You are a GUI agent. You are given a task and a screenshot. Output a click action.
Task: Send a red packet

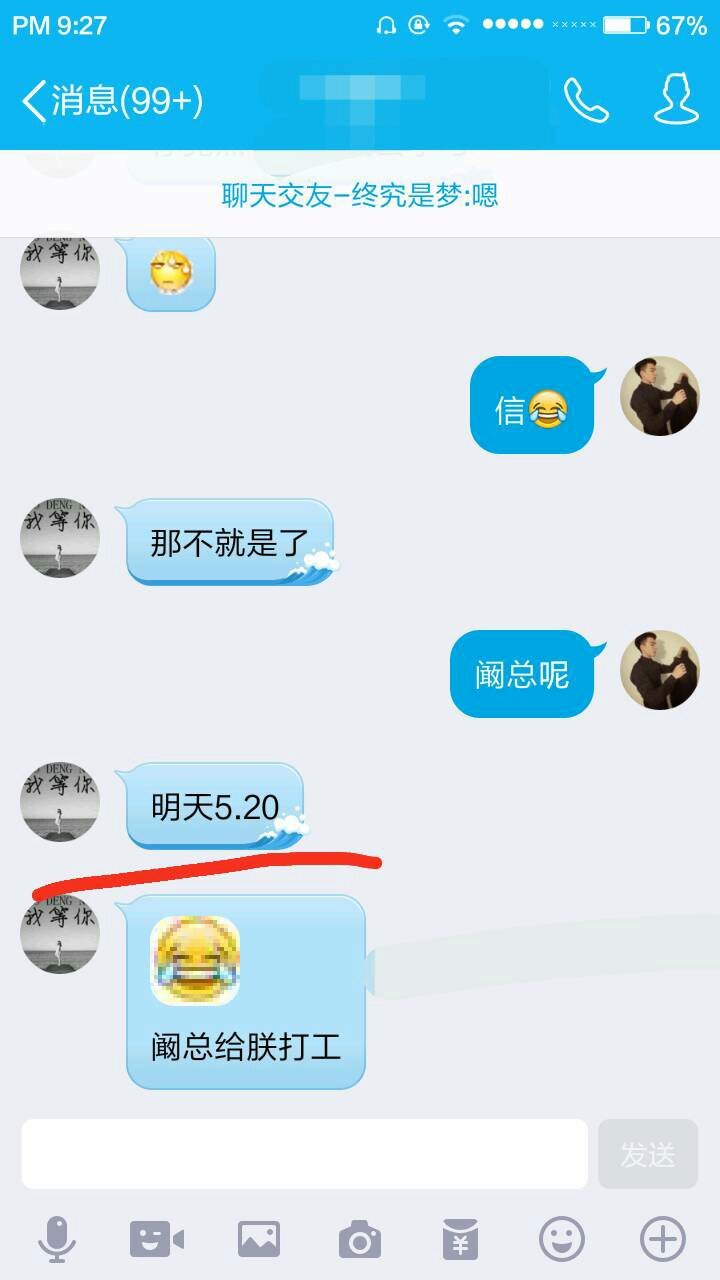[x=460, y=1240]
